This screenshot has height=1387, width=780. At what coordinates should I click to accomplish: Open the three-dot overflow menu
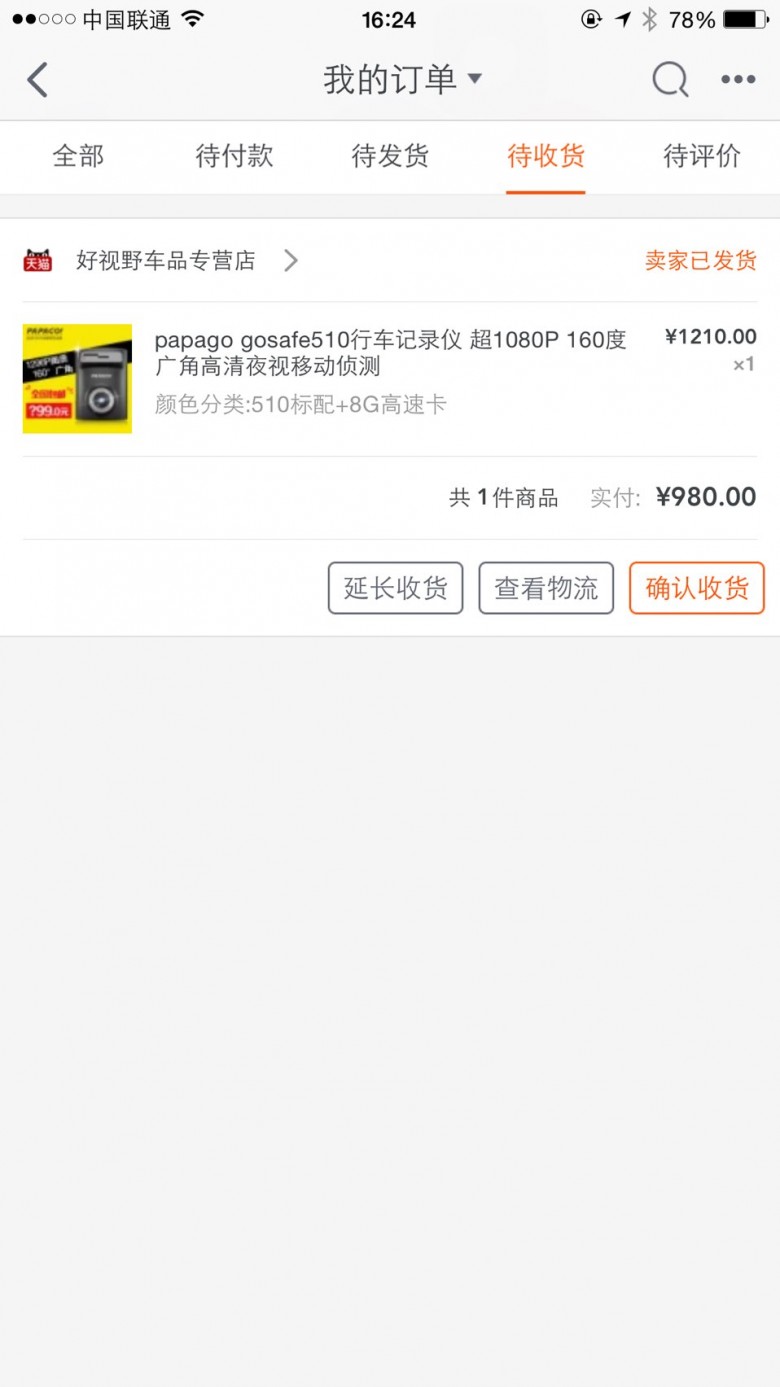pos(738,80)
